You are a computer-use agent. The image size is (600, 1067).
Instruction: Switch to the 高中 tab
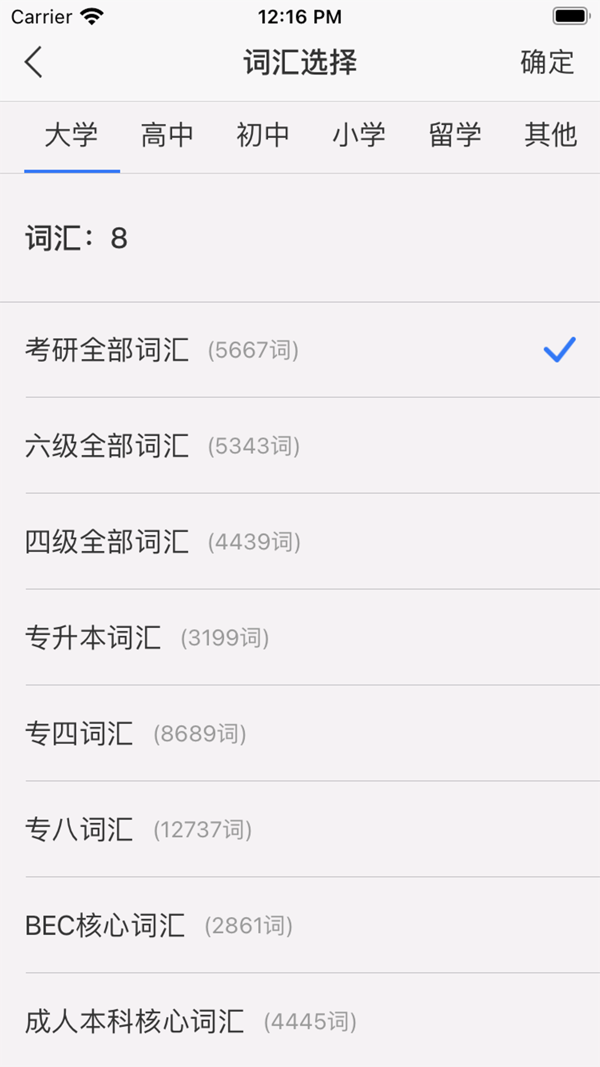[167, 135]
